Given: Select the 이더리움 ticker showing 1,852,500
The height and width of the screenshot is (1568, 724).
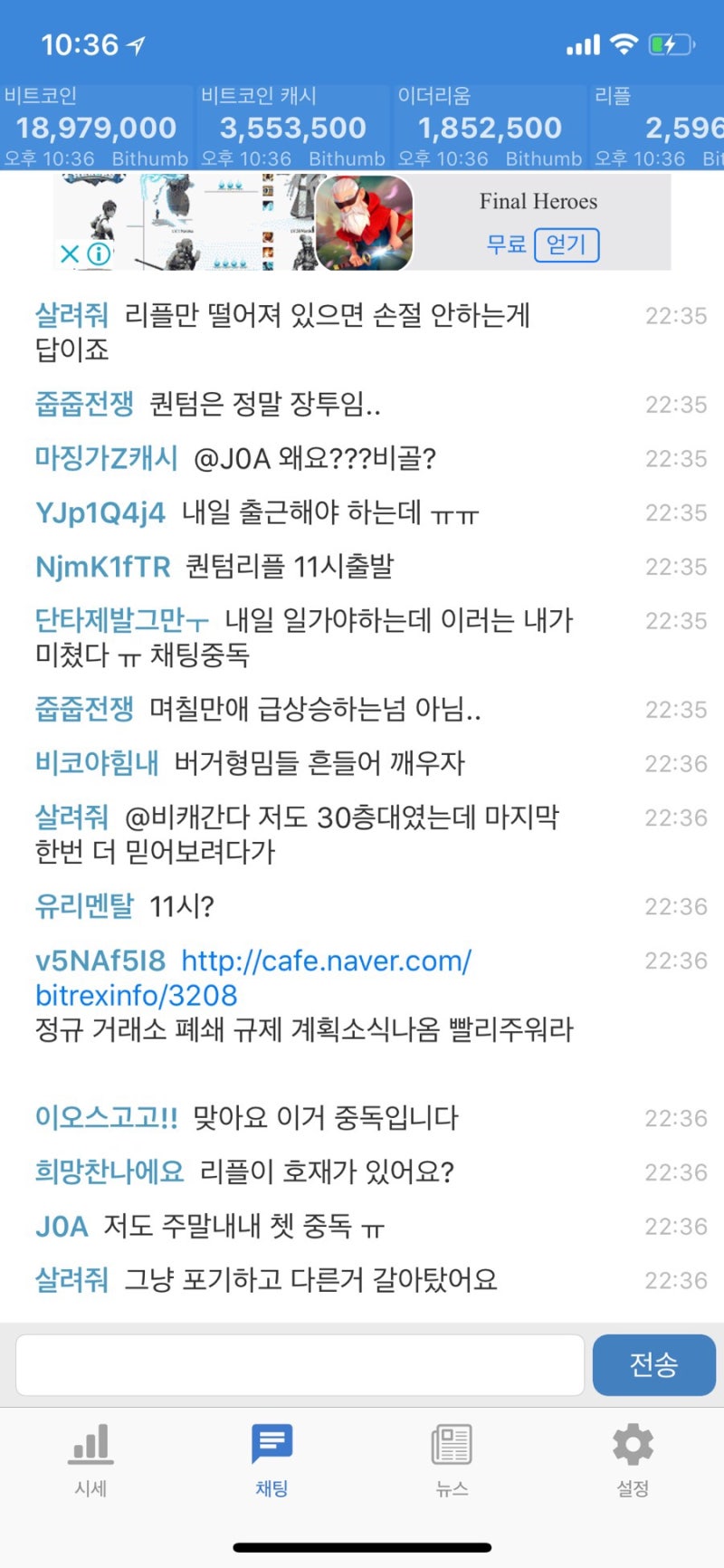Looking at the screenshot, I should coord(489,125).
